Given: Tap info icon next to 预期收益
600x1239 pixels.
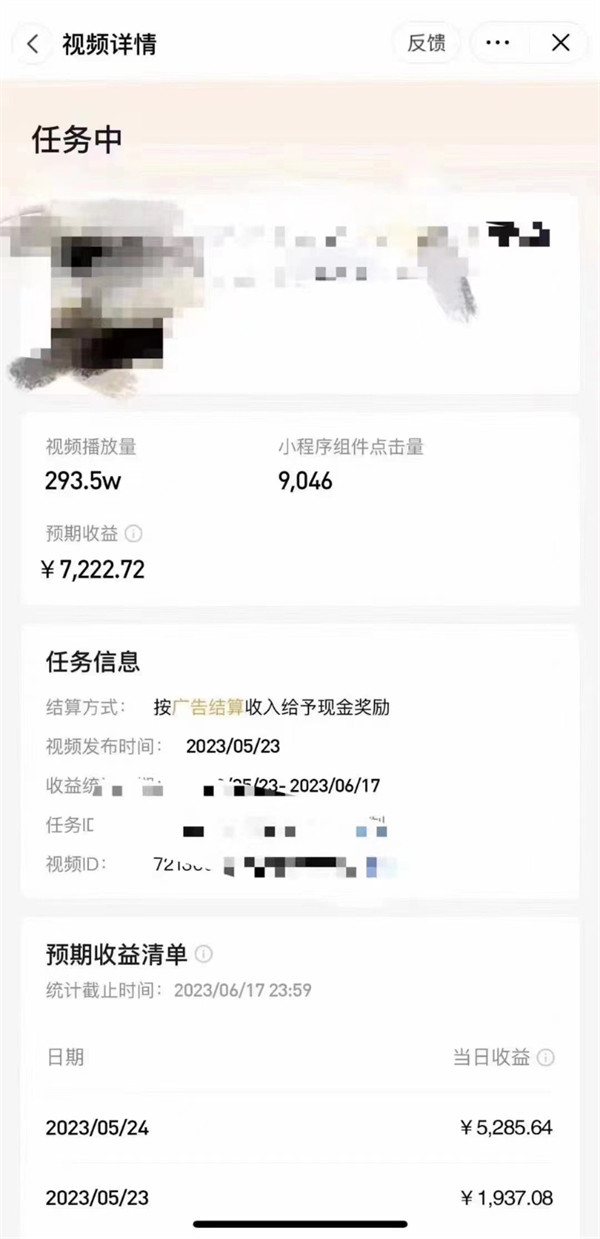Looking at the screenshot, I should [133, 534].
